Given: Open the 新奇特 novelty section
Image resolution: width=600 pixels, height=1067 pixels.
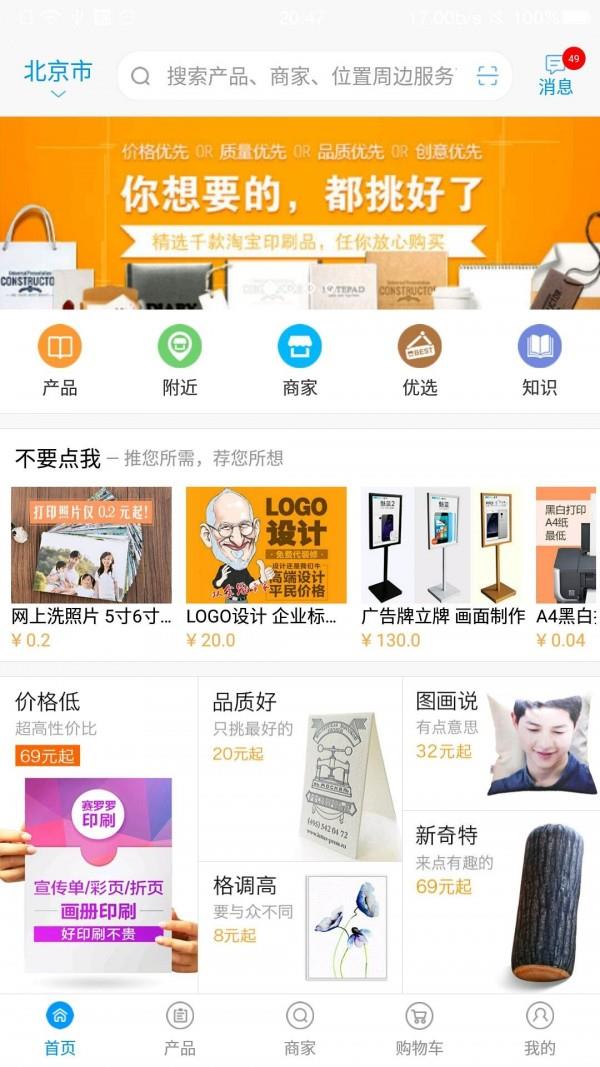Looking at the screenshot, I should (x=501, y=900).
